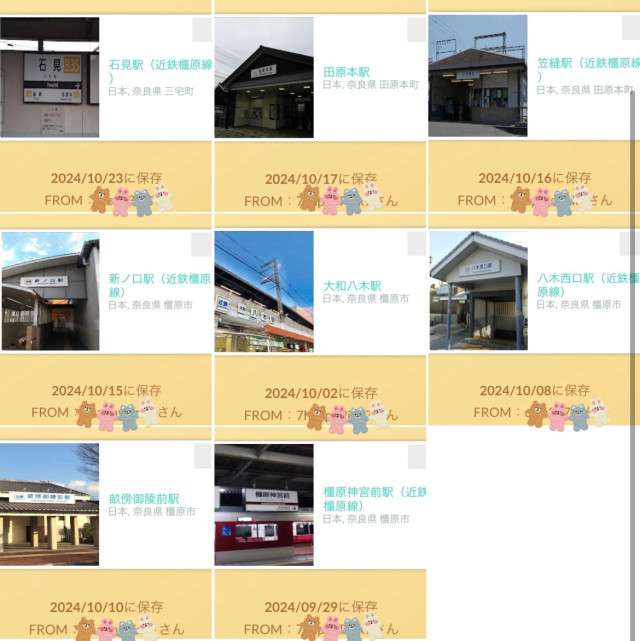Image resolution: width=640 pixels, height=641 pixels.
Task: Open the 畝傍御陵前駅 saved station card
Action: [x=144, y=498]
